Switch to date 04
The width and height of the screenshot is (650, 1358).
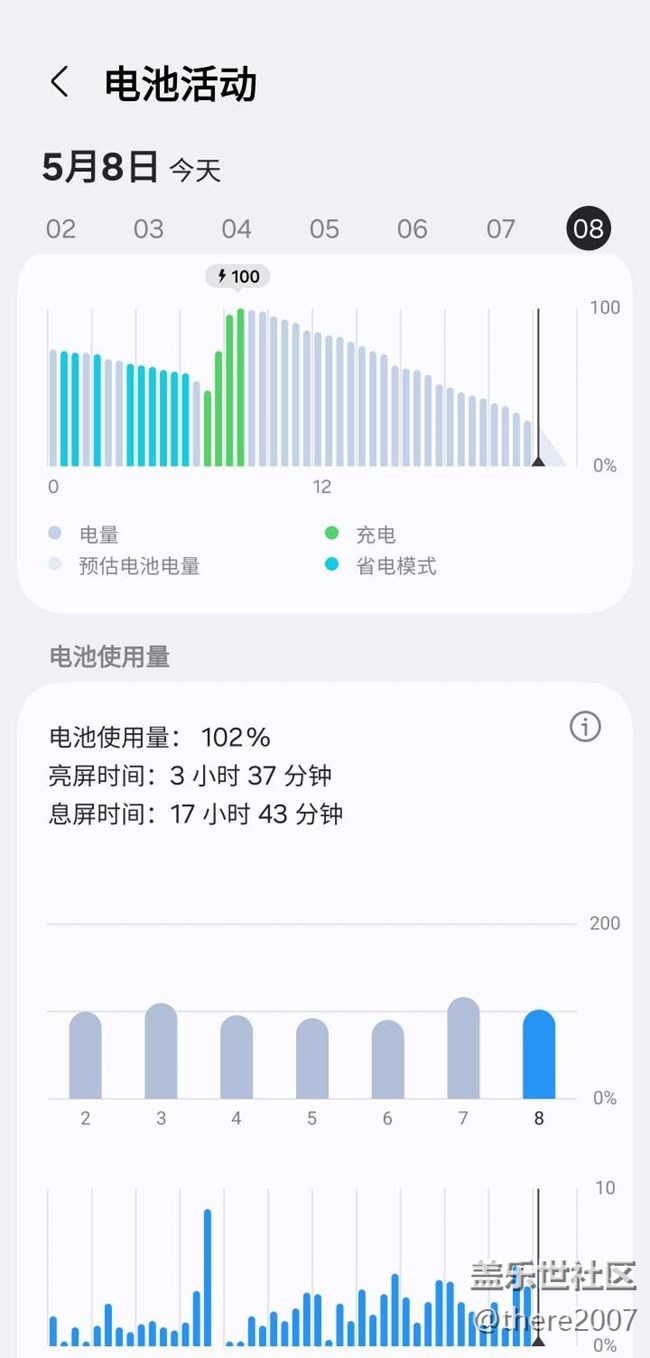(237, 229)
